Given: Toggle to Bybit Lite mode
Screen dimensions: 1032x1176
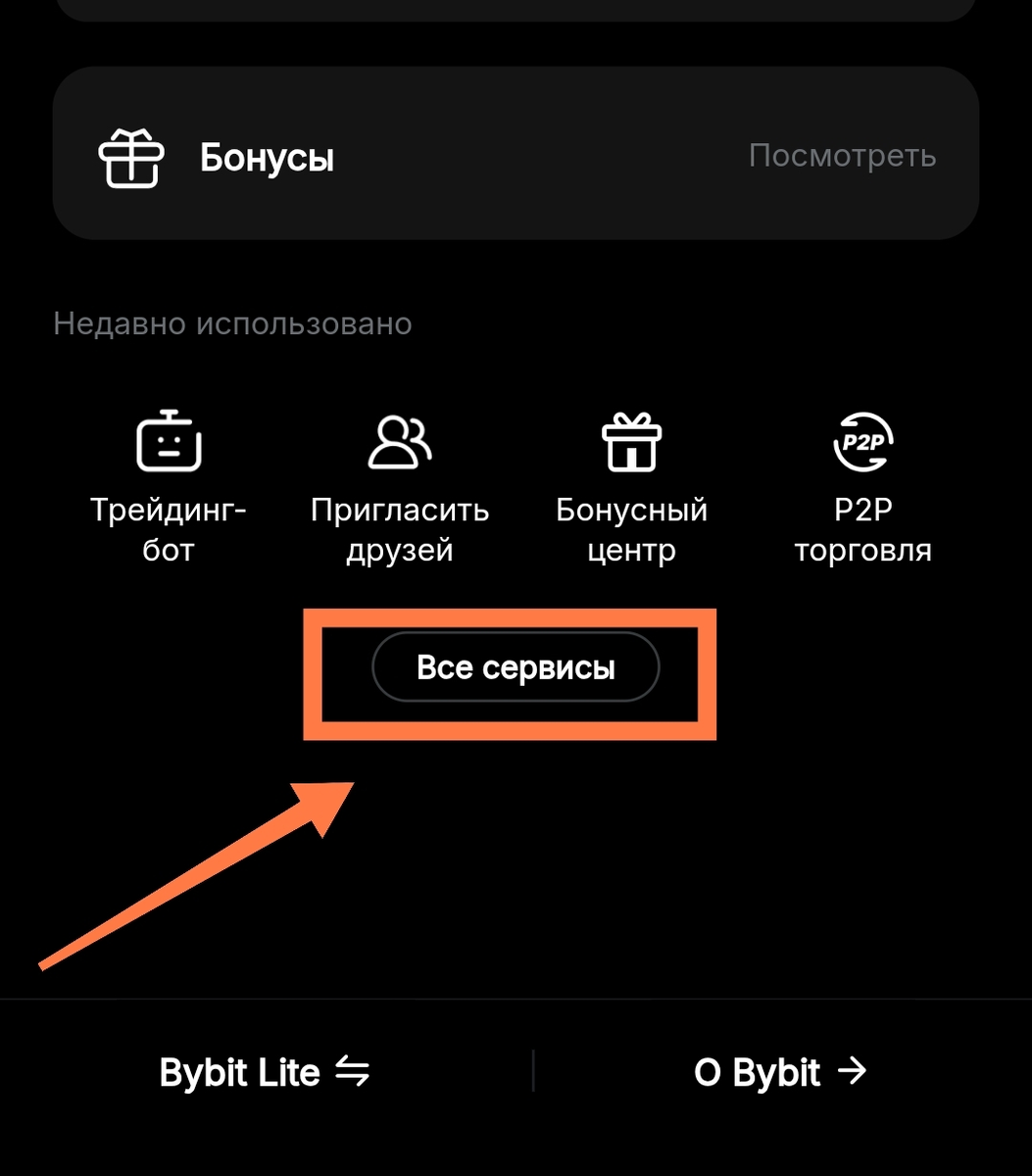Looking at the screenshot, I should click(x=265, y=1071).
